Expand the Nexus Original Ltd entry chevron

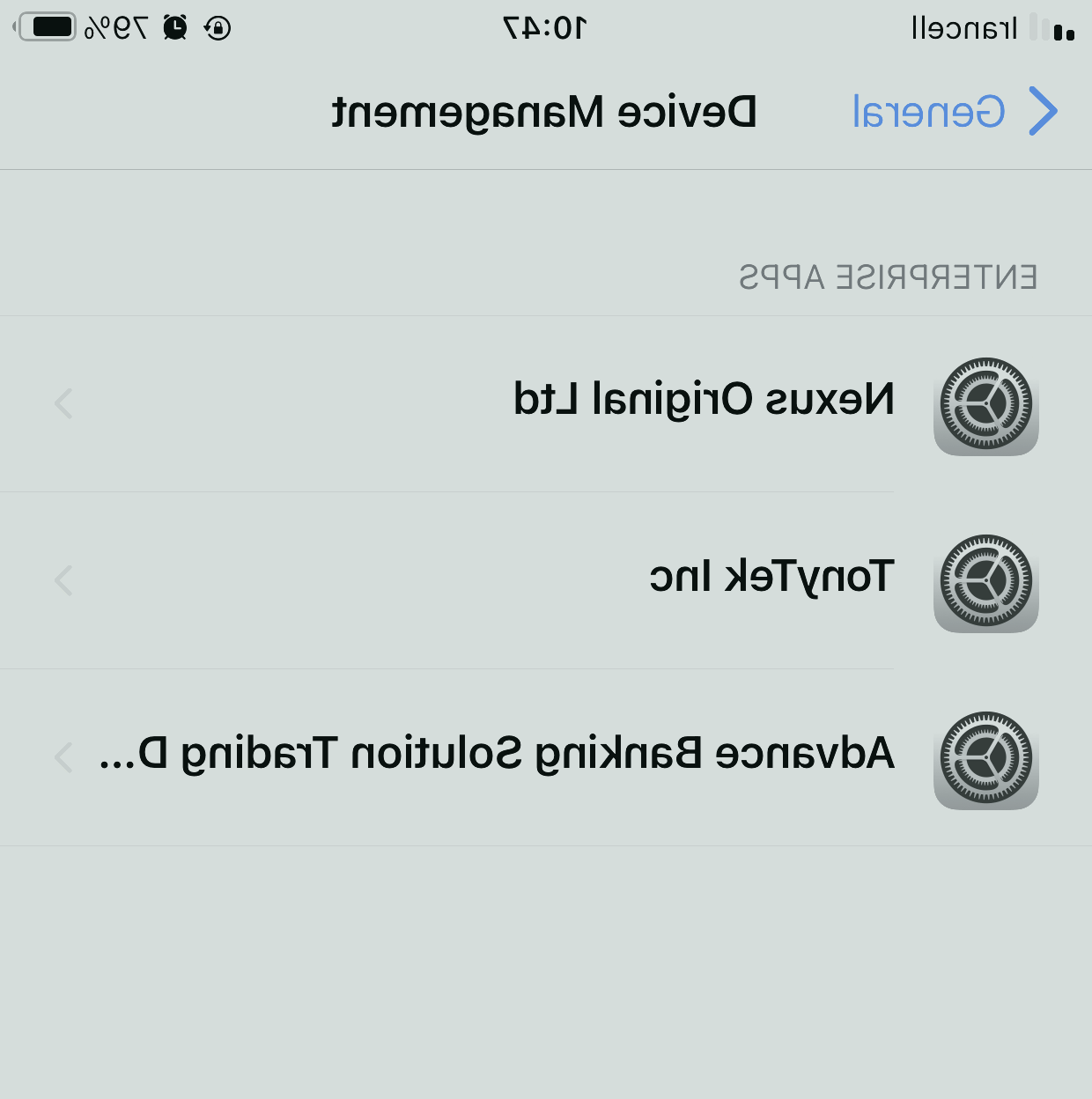point(62,403)
